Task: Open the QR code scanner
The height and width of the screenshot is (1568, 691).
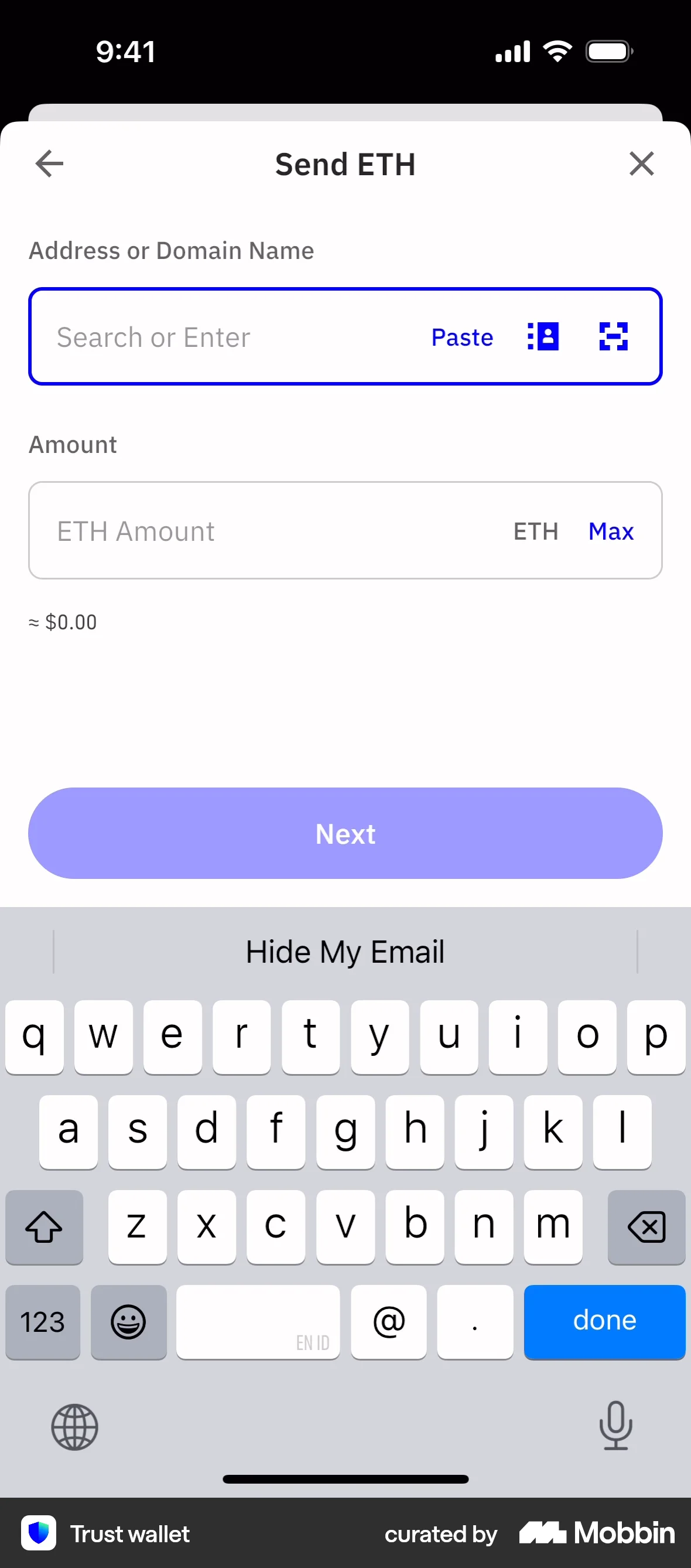Action: (x=614, y=336)
